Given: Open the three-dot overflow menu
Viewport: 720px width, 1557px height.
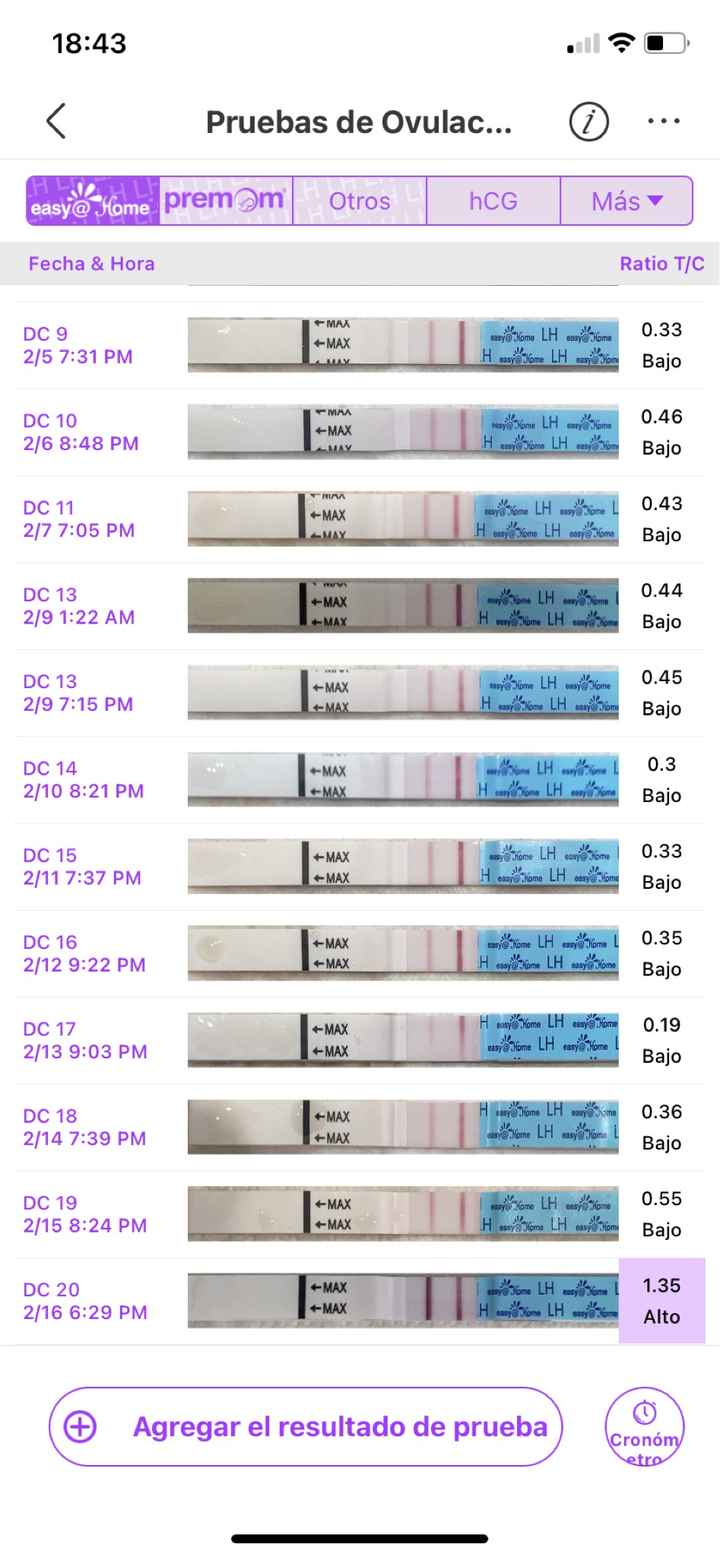Looking at the screenshot, I should (664, 121).
